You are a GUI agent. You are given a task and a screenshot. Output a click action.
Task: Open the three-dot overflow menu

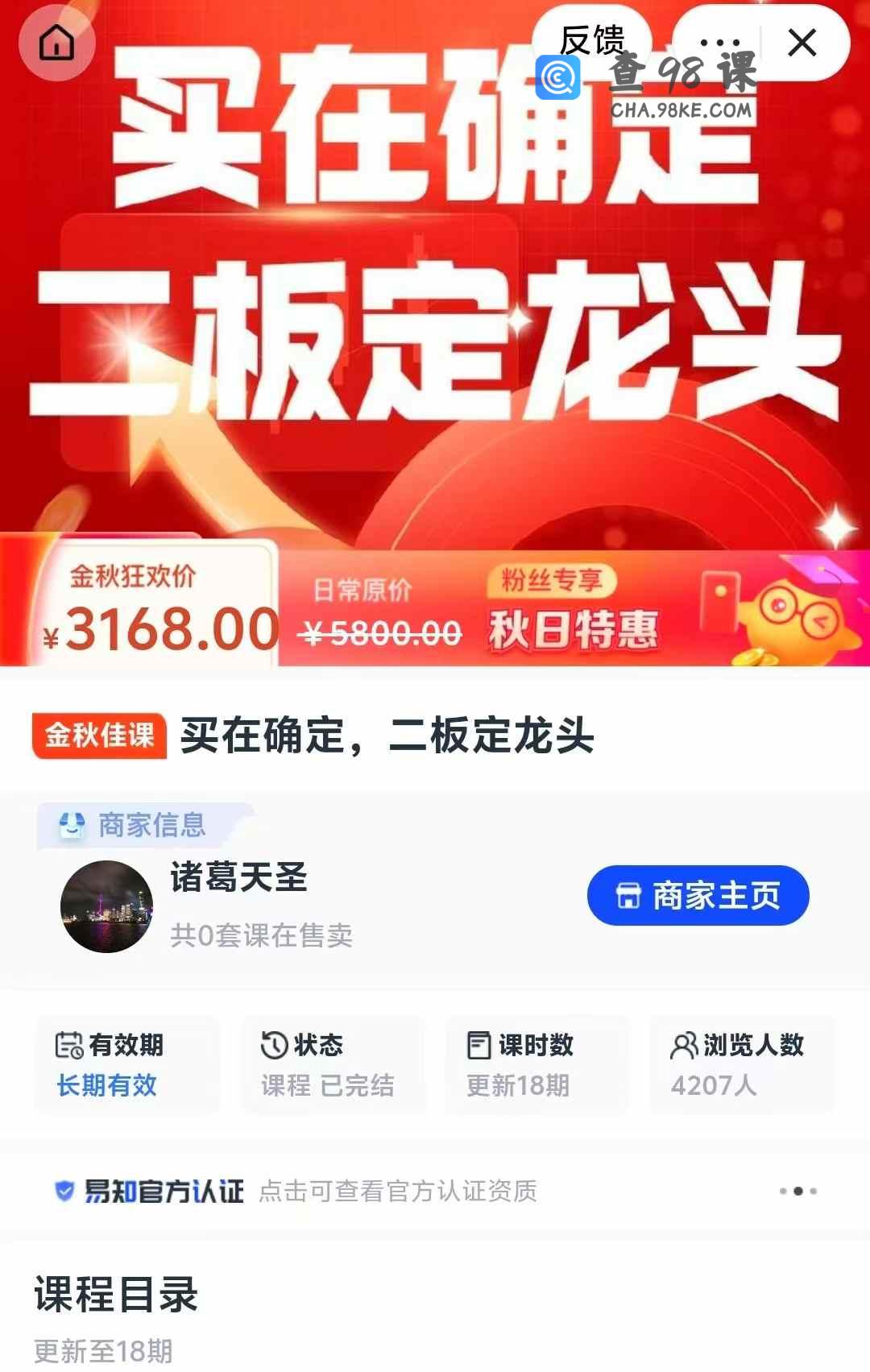click(719, 43)
